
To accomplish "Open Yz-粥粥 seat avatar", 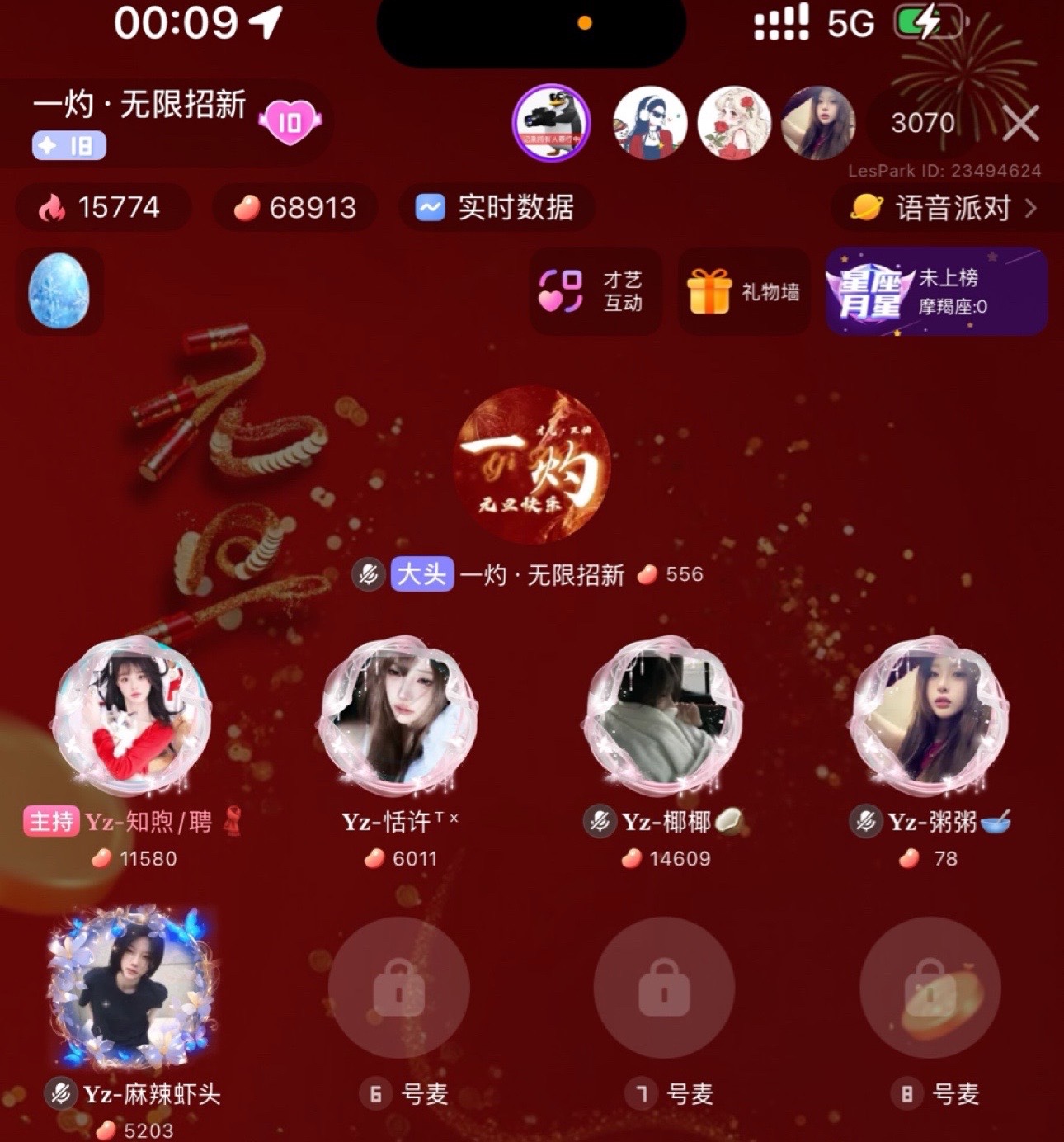I will 930,715.
